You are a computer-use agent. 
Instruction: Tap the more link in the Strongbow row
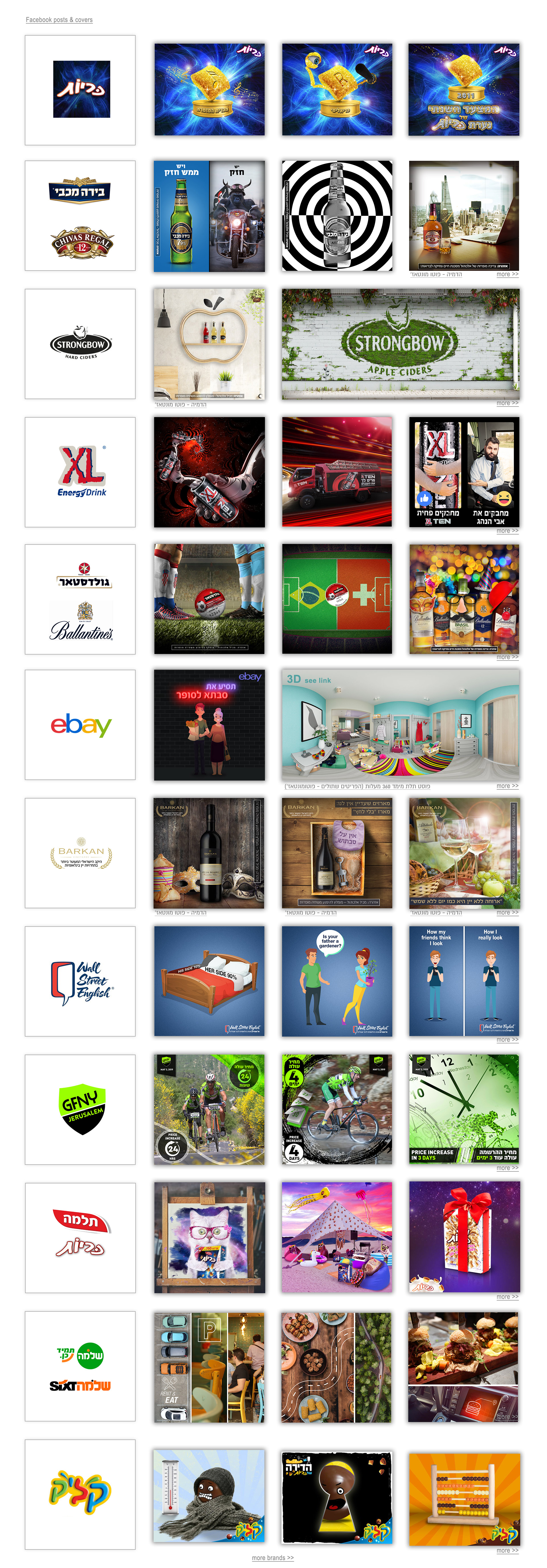pos(507,403)
